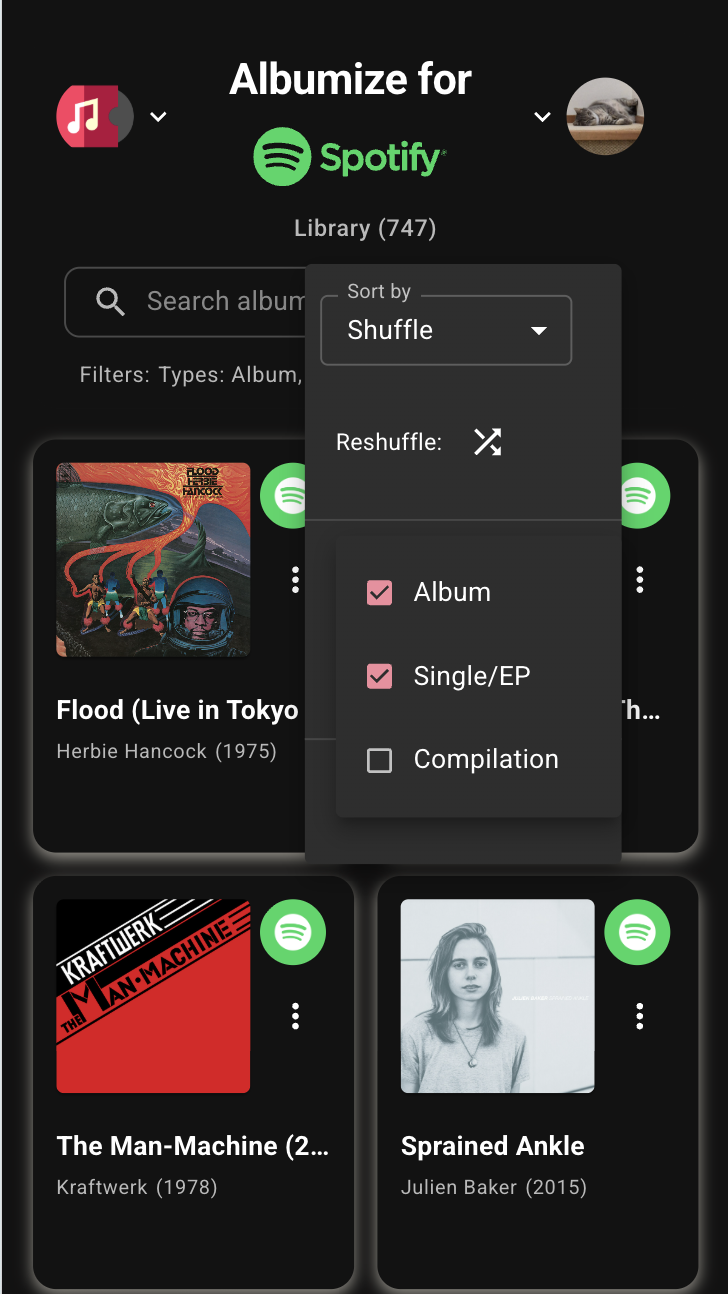Enable the Compilation type filter

point(380,761)
